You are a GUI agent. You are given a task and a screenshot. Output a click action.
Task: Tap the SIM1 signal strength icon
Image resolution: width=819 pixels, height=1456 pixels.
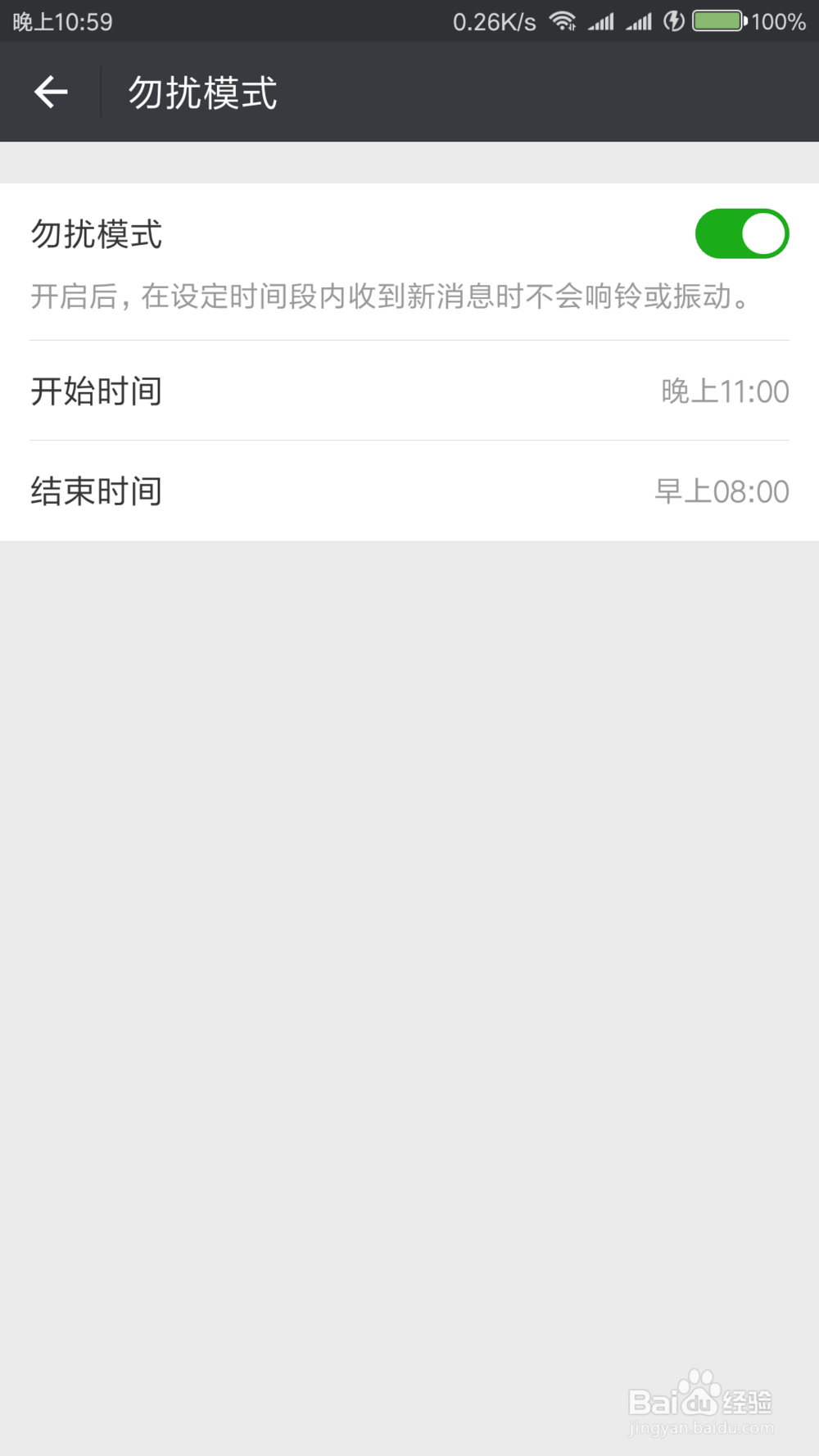point(602,20)
